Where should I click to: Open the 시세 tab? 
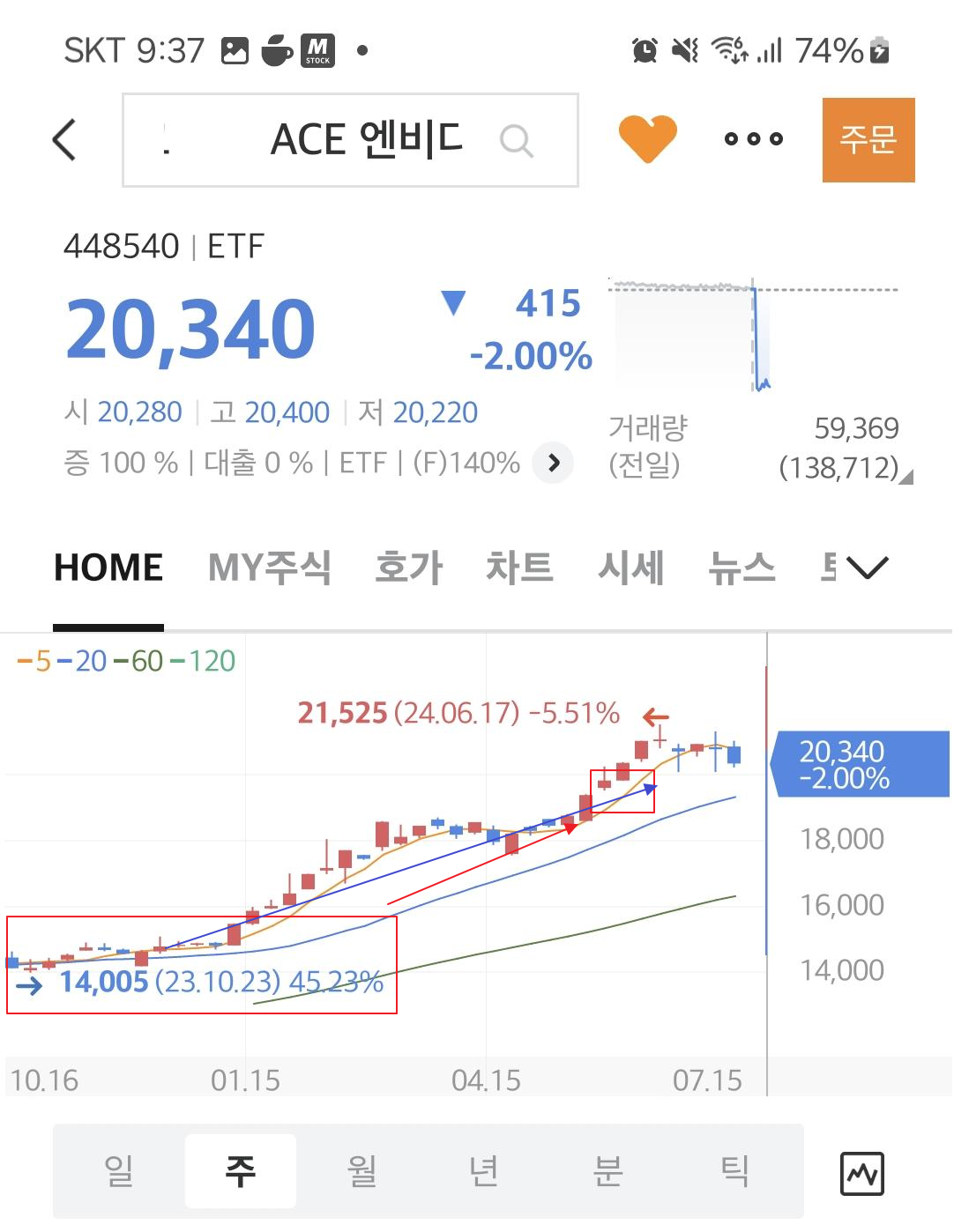(x=630, y=568)
